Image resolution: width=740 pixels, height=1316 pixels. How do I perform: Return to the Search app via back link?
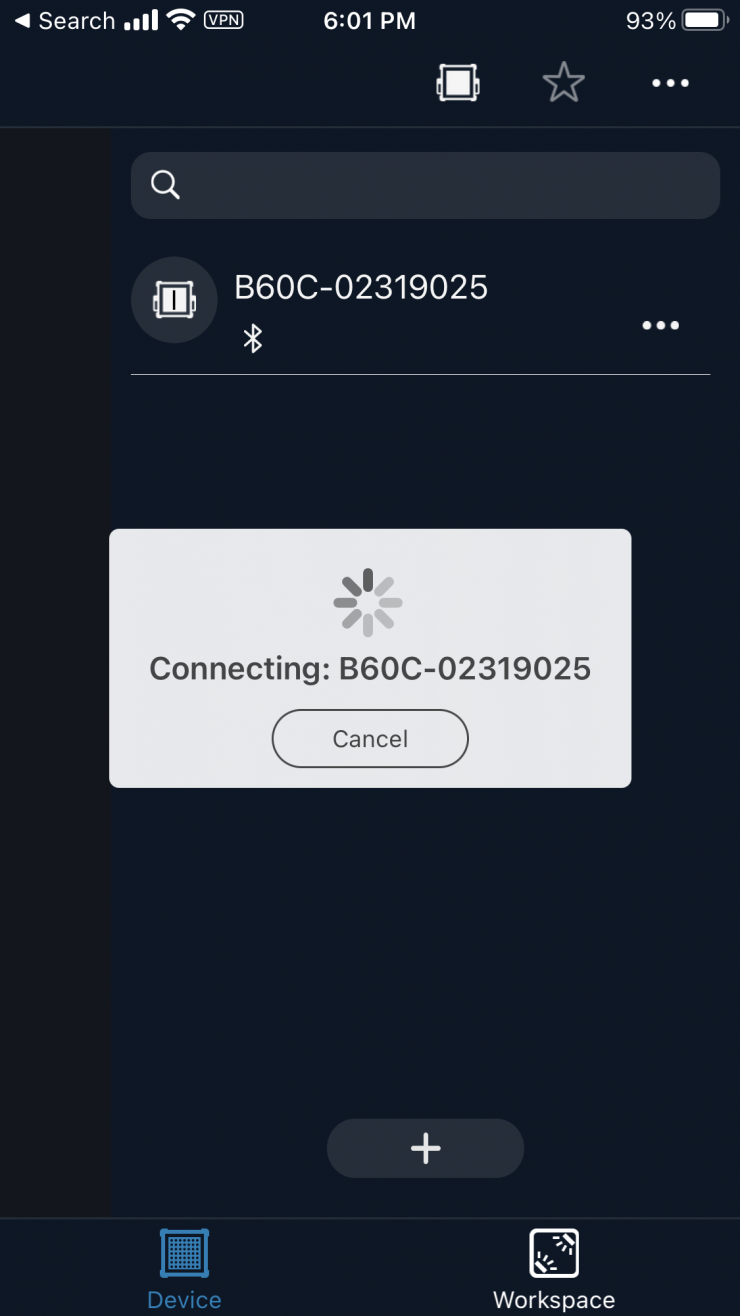(x=64, y=21)
